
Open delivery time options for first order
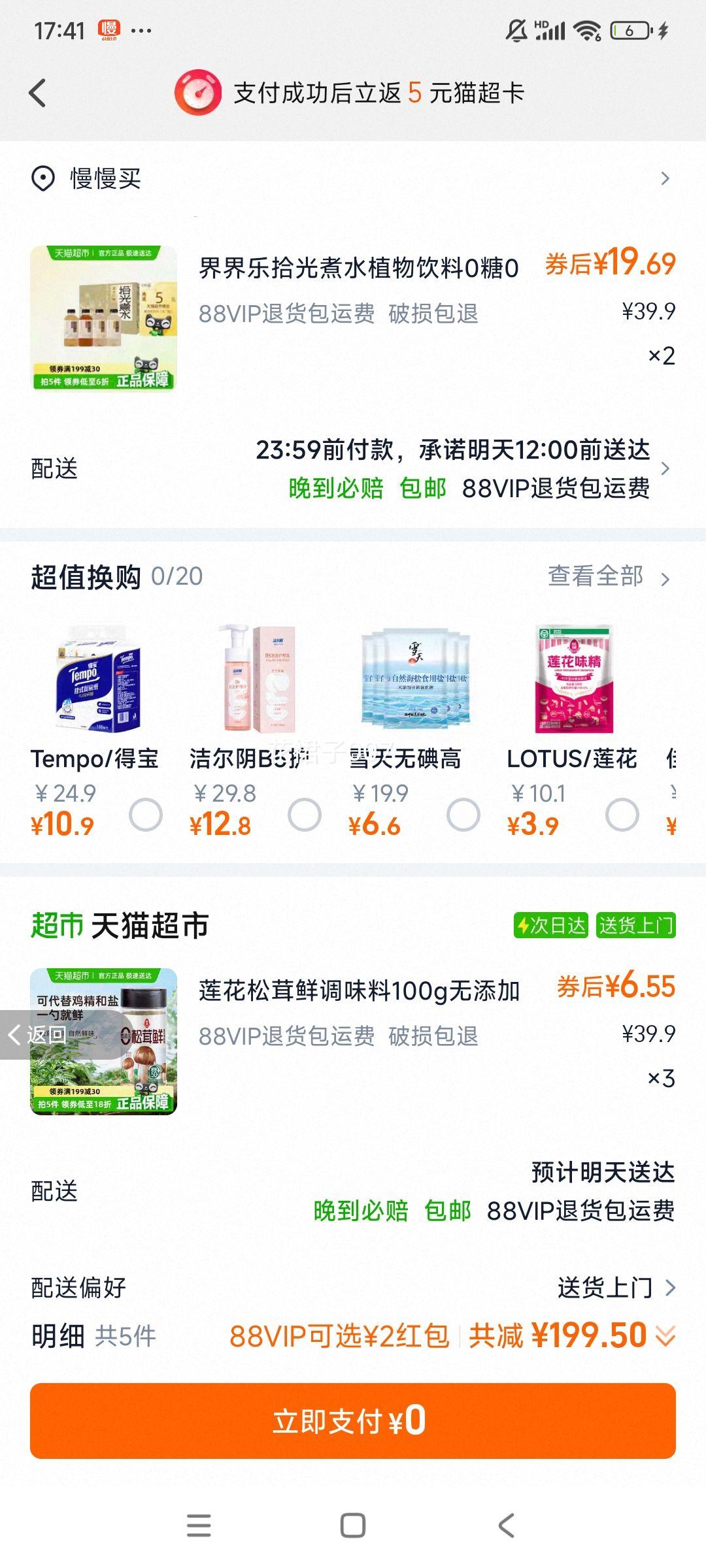point(458,468)
